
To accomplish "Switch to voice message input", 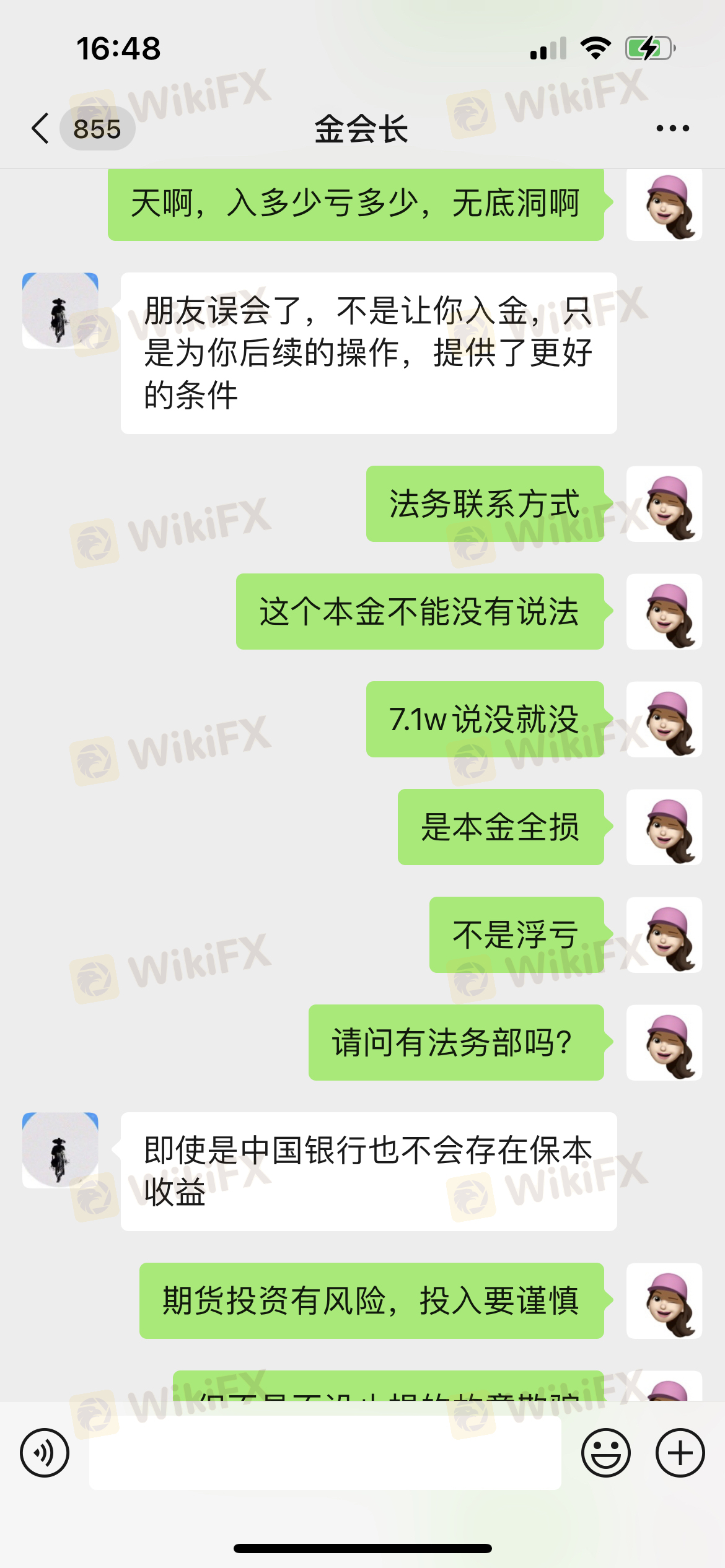I will 45,1453.
